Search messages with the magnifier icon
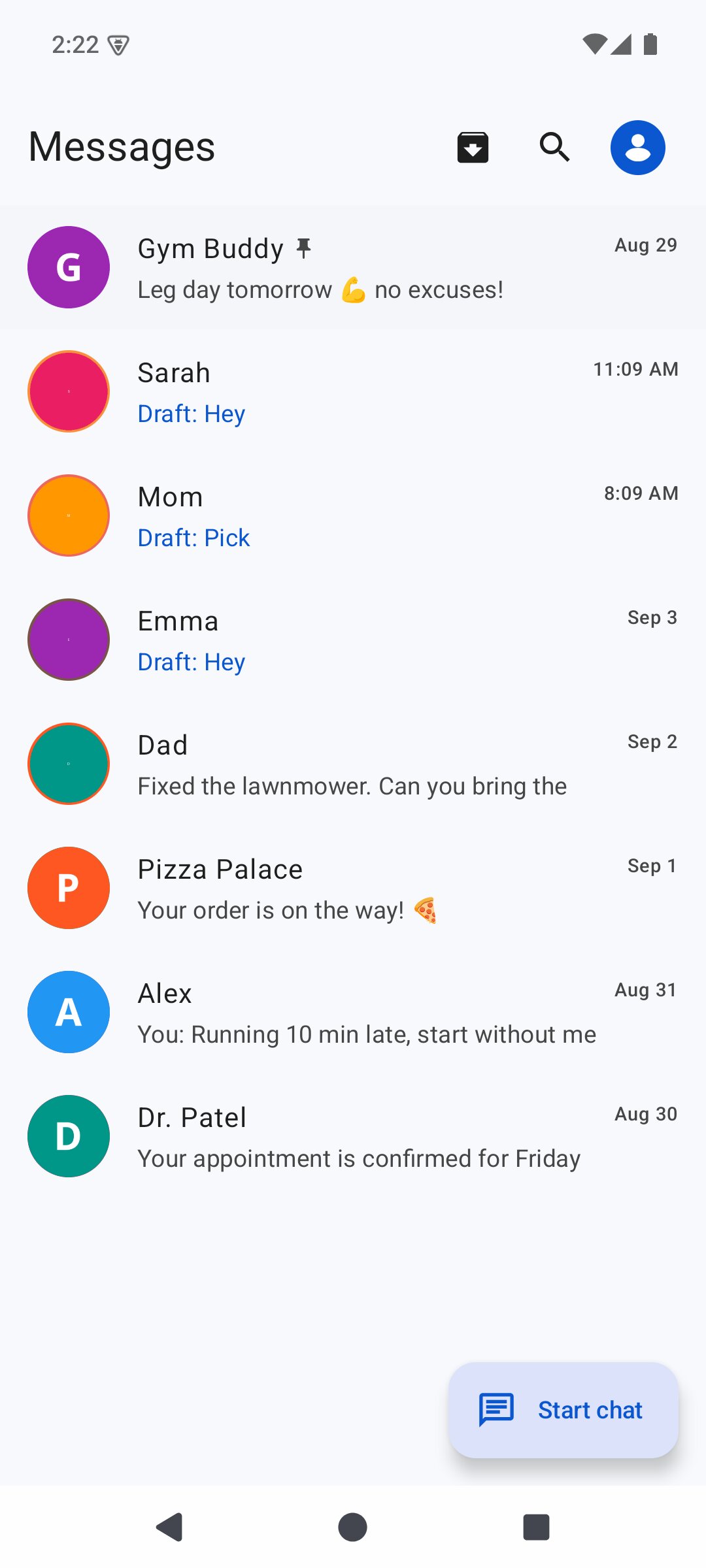The width and height of the screenshot is (706, 1568). [x=555, y=147]
